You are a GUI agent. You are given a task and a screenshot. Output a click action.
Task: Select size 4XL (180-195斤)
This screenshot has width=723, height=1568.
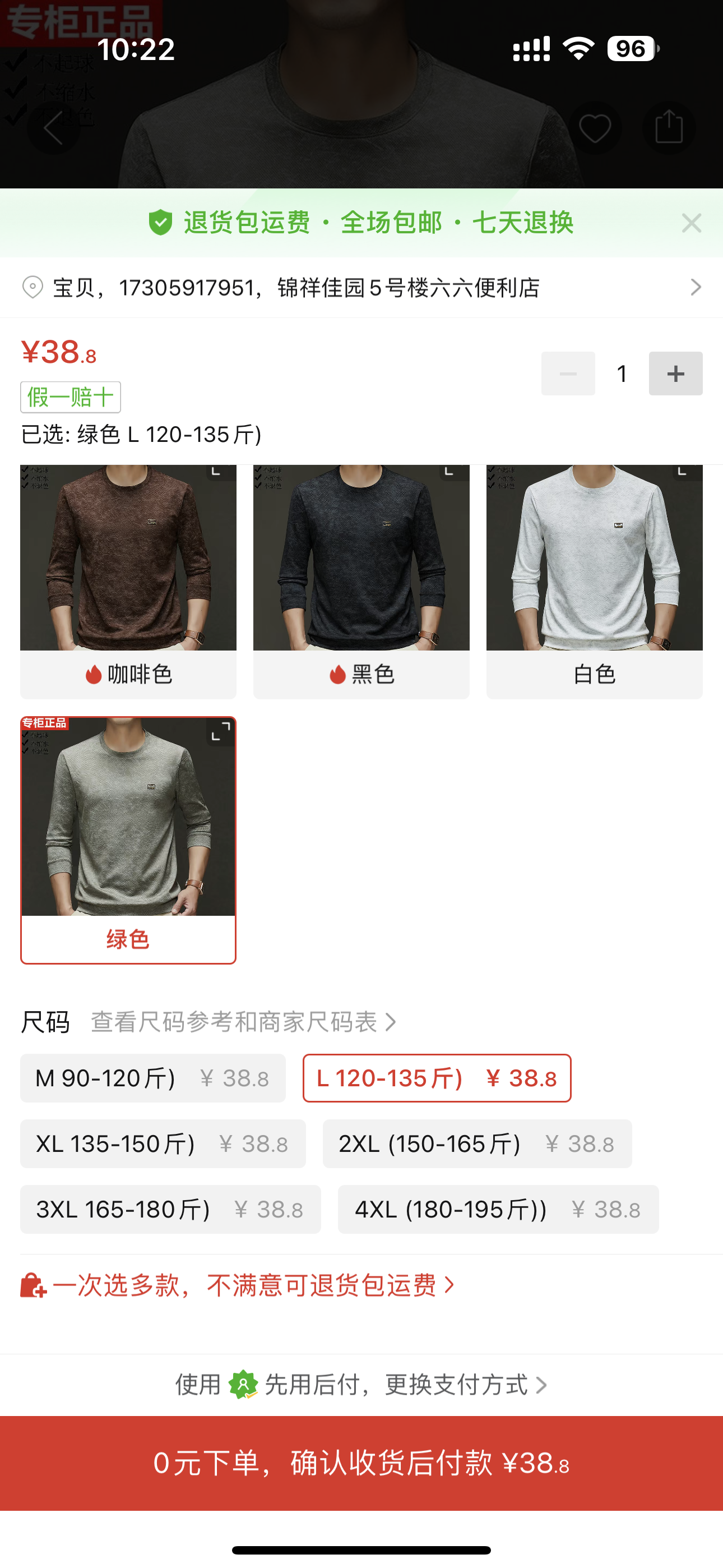(498, 1210)
